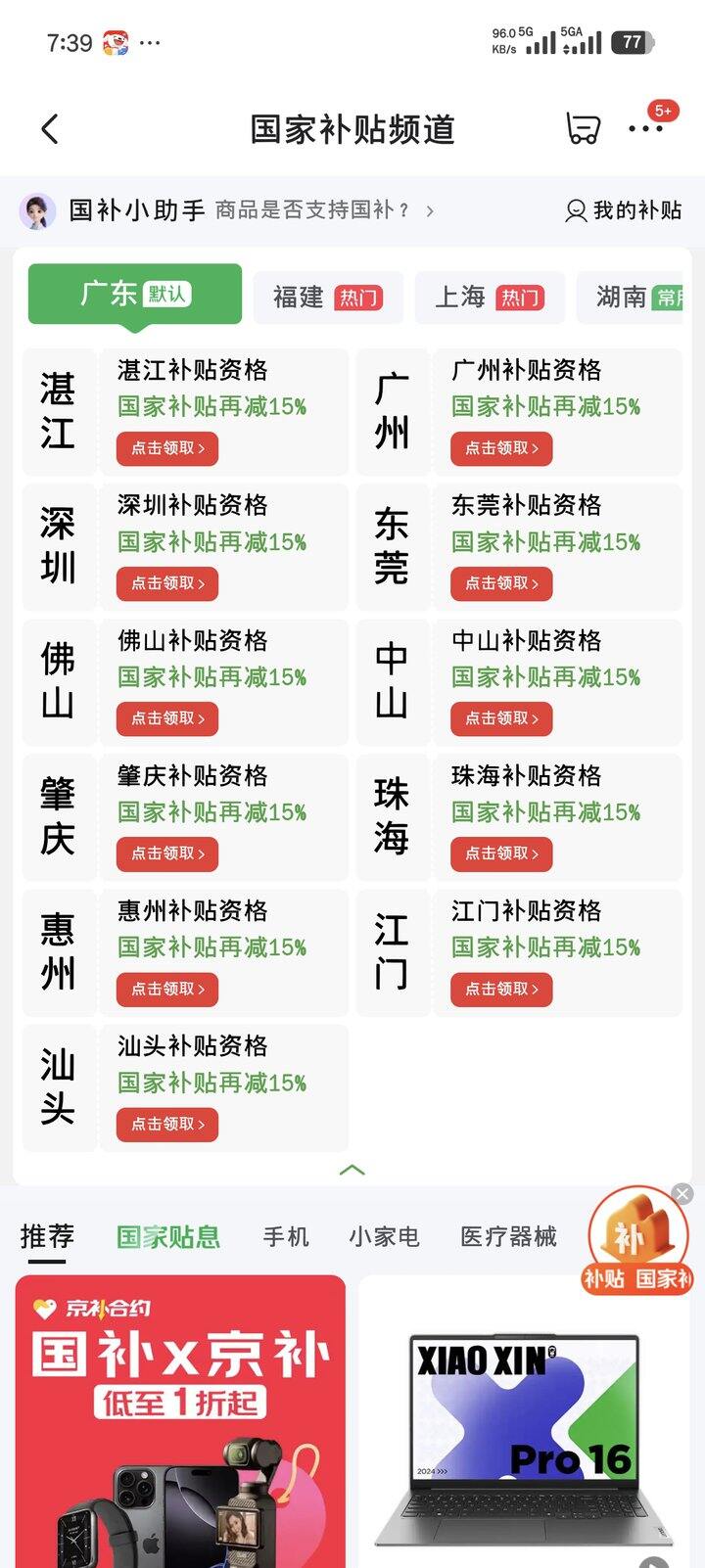The height and width of the screenshot is (1568, 705).
Task: Claim the 深圳 subsidy qualification
Action: pyautogui.click(x=167, y=583)
